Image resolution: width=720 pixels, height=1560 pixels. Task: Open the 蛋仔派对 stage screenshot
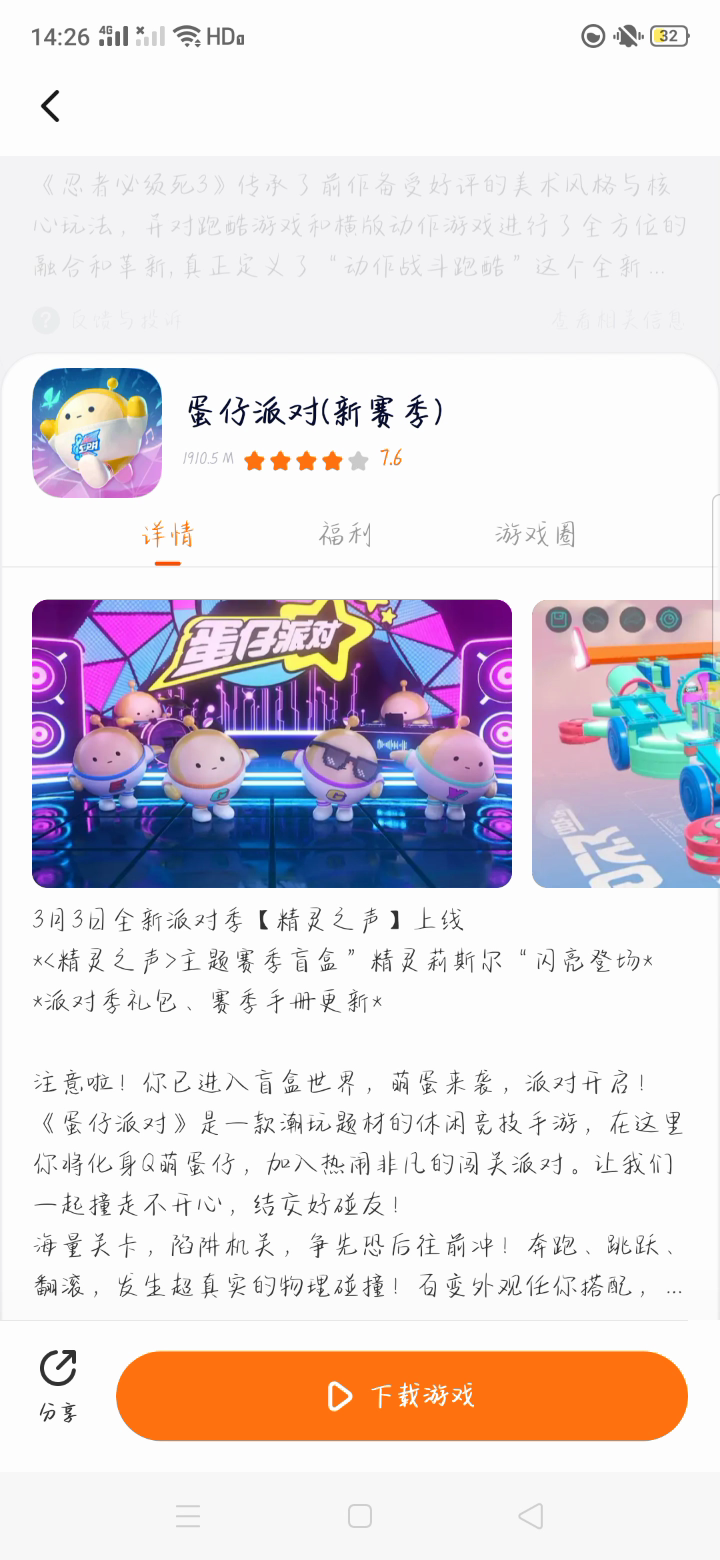[x=272, y=743]
